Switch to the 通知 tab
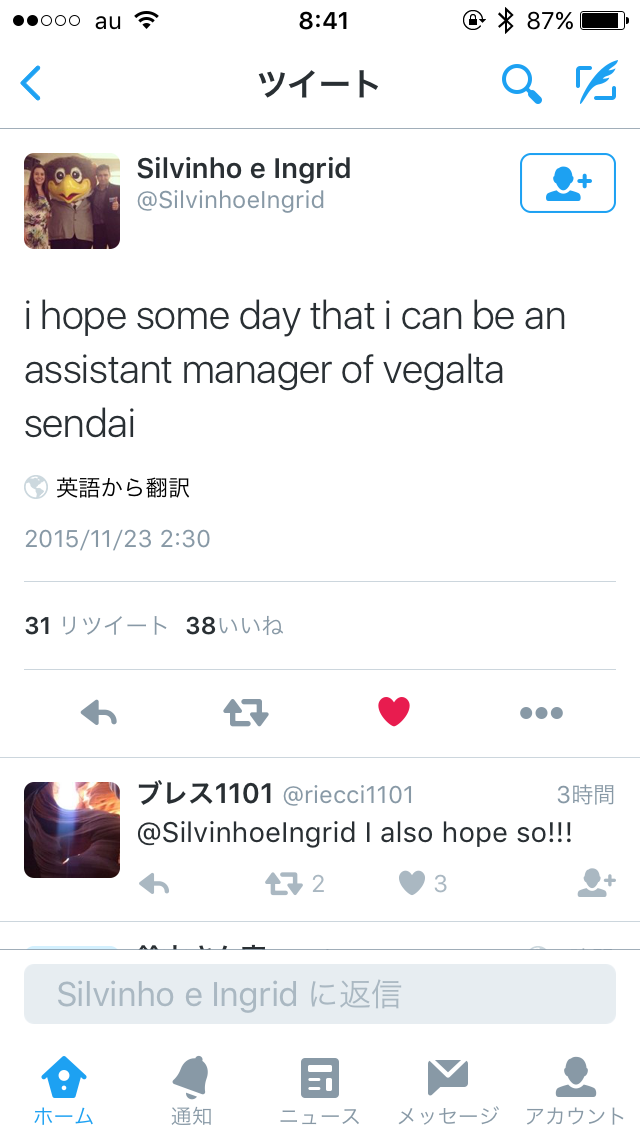The image size is (640, 1136). point(190,1090)
